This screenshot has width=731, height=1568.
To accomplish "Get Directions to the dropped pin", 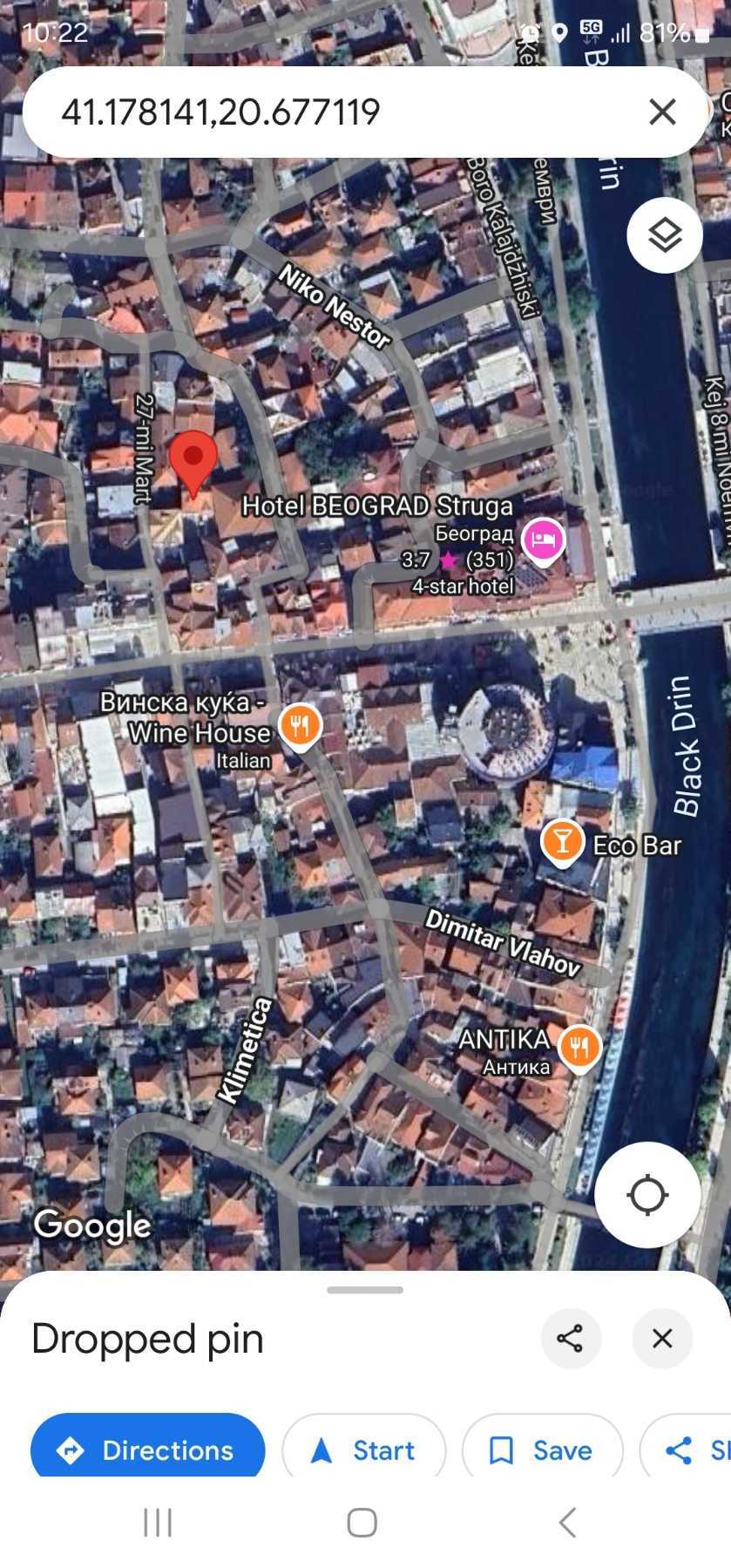I will click(147, 1449).
